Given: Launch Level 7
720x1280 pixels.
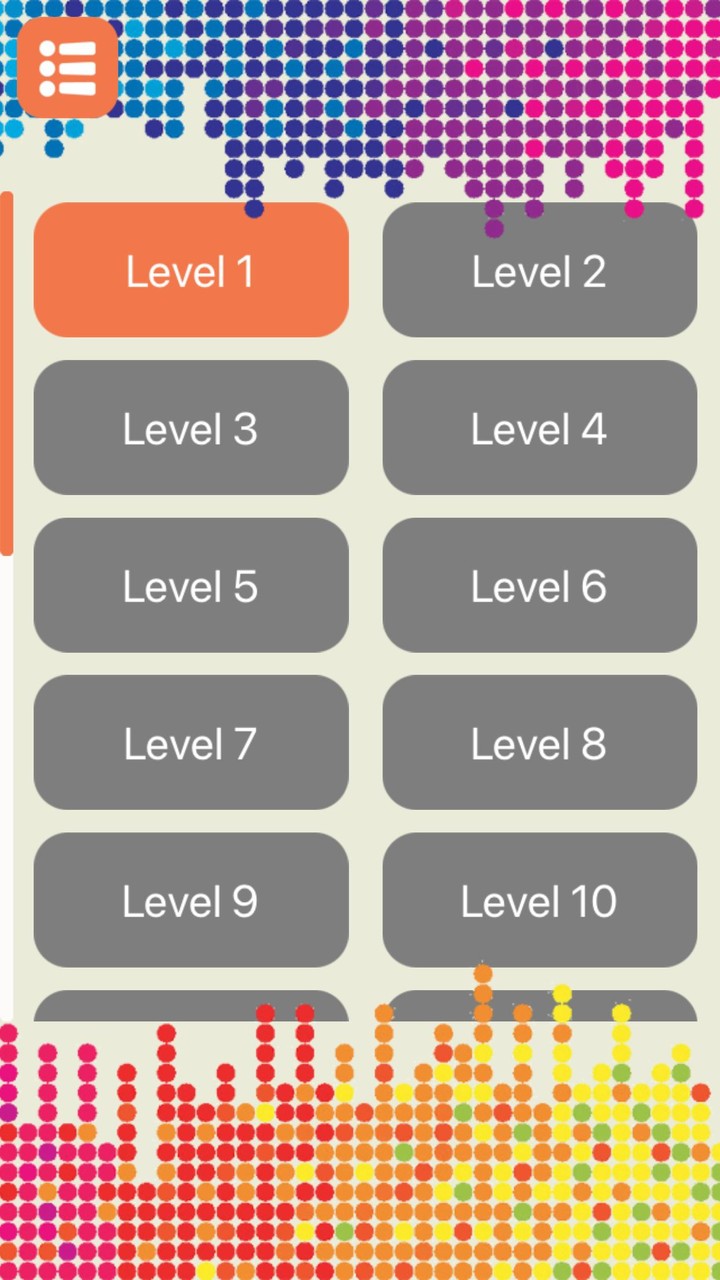Looking at the screenshot, I should tap(191, 742).
